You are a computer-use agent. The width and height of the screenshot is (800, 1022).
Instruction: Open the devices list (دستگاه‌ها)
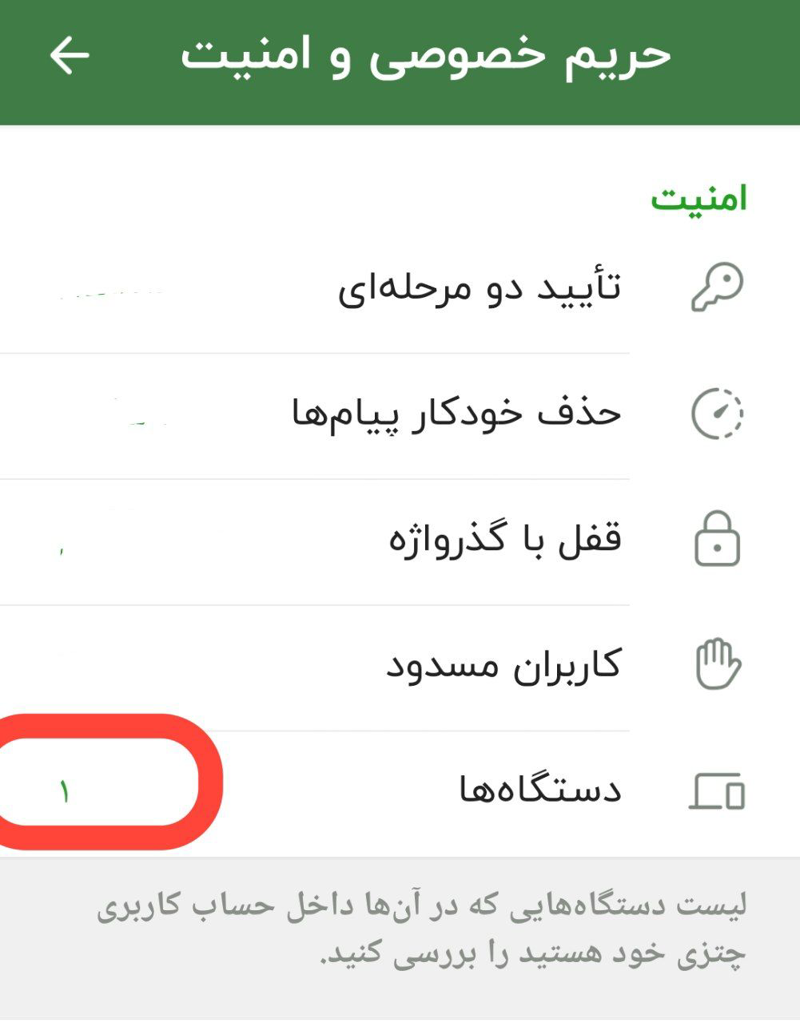click(x=540, y=791)
